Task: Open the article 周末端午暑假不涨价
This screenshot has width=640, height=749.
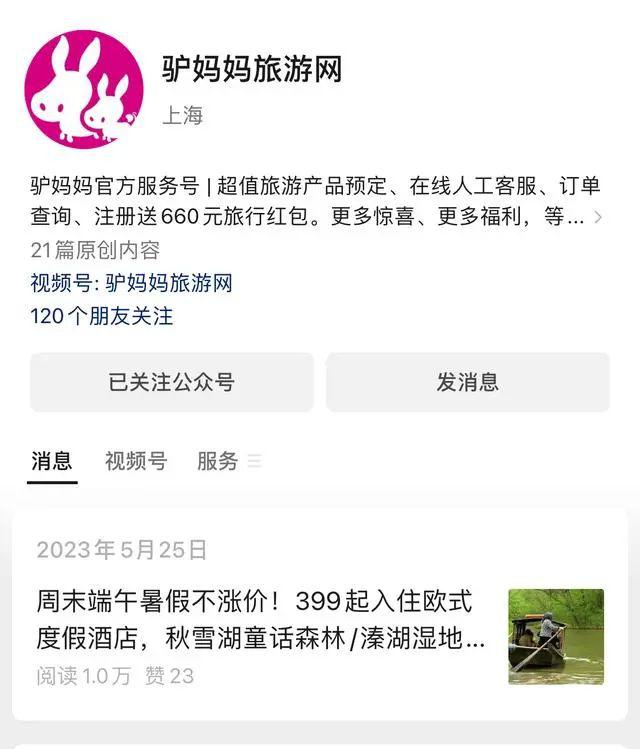Action: pyautogui.click(x=260, y=619)
